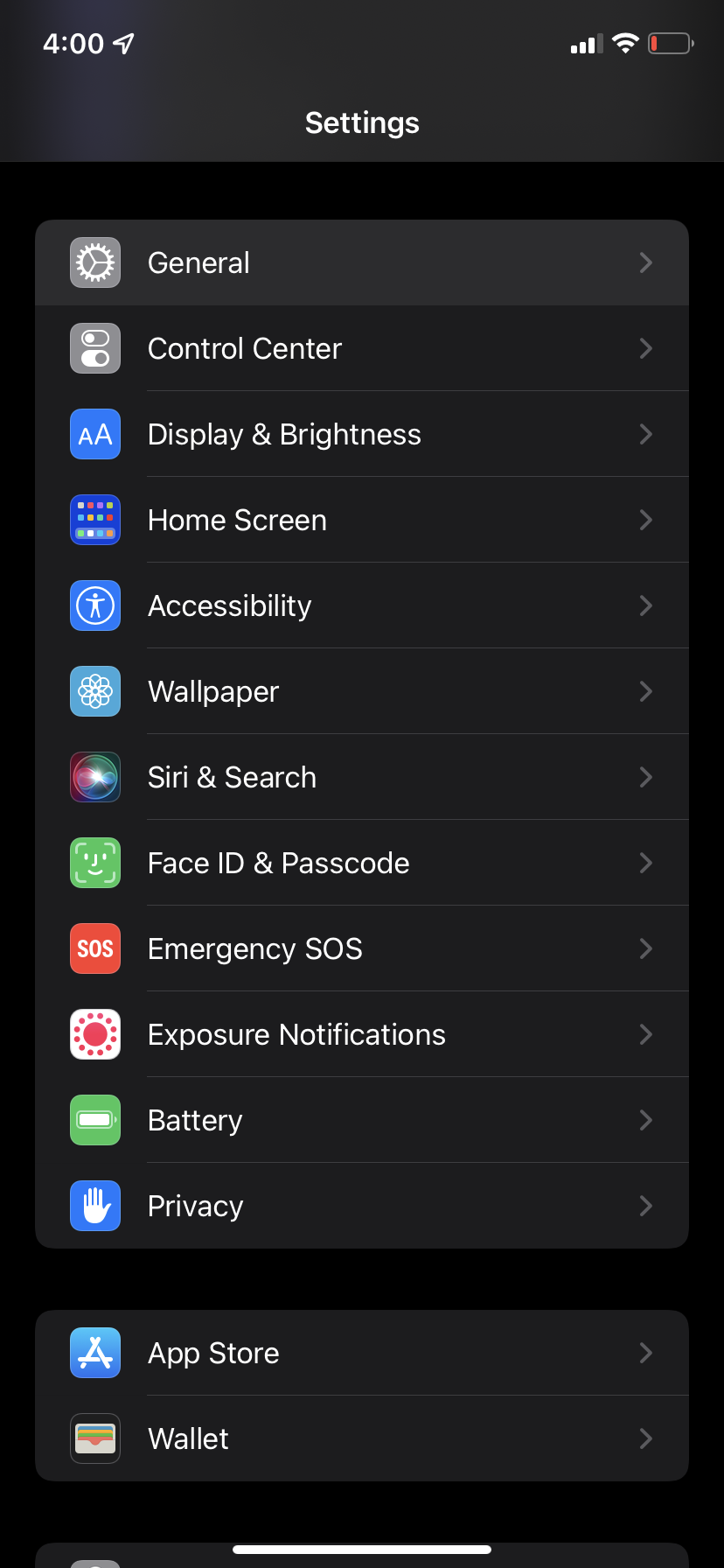Open General settings
Viewport: 724px width, 1568px height.
pyautogui.click(x=362, y=262)
